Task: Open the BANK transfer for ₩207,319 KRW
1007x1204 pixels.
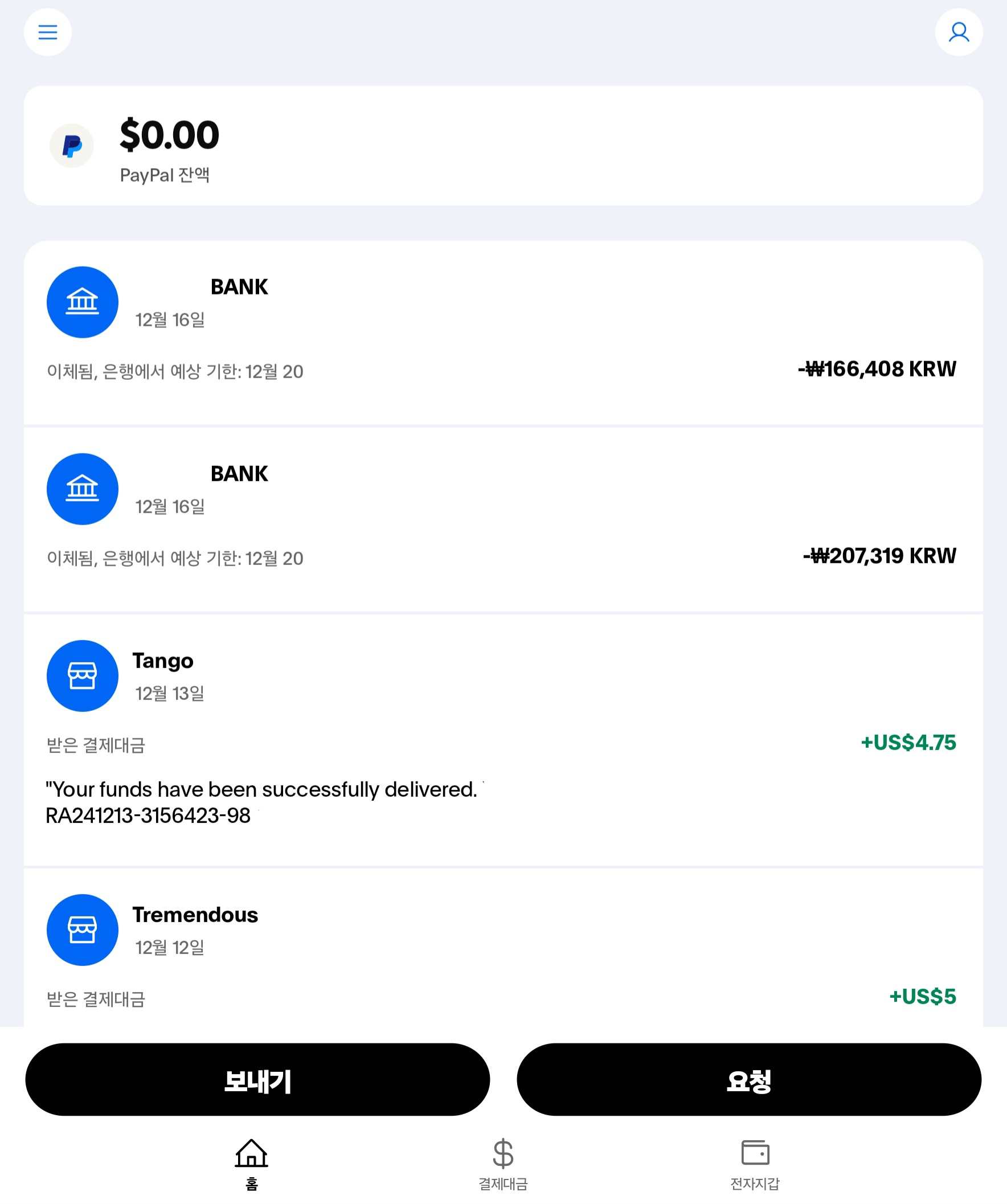Action: pos(503,516)
